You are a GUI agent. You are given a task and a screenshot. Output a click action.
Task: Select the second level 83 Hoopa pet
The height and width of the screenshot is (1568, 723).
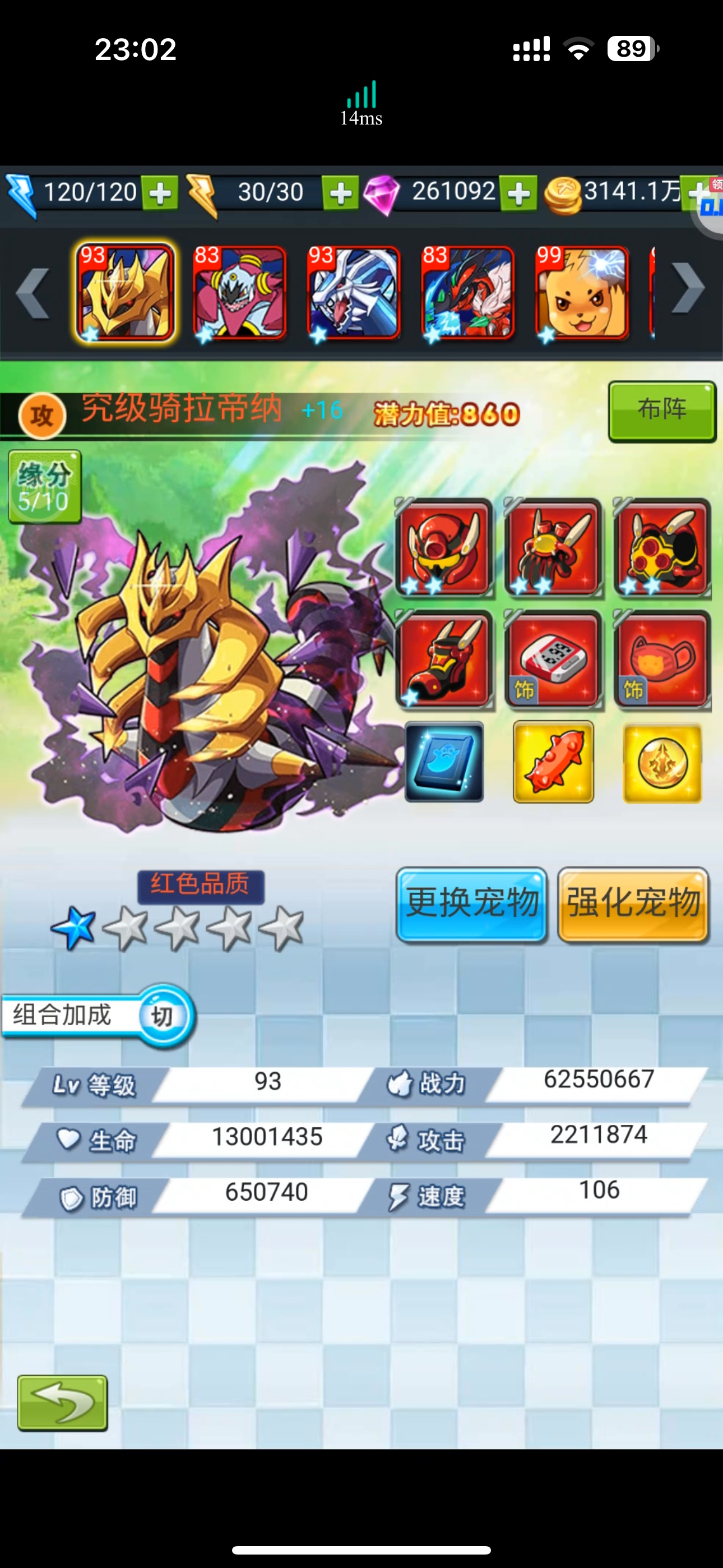point(240,293)
